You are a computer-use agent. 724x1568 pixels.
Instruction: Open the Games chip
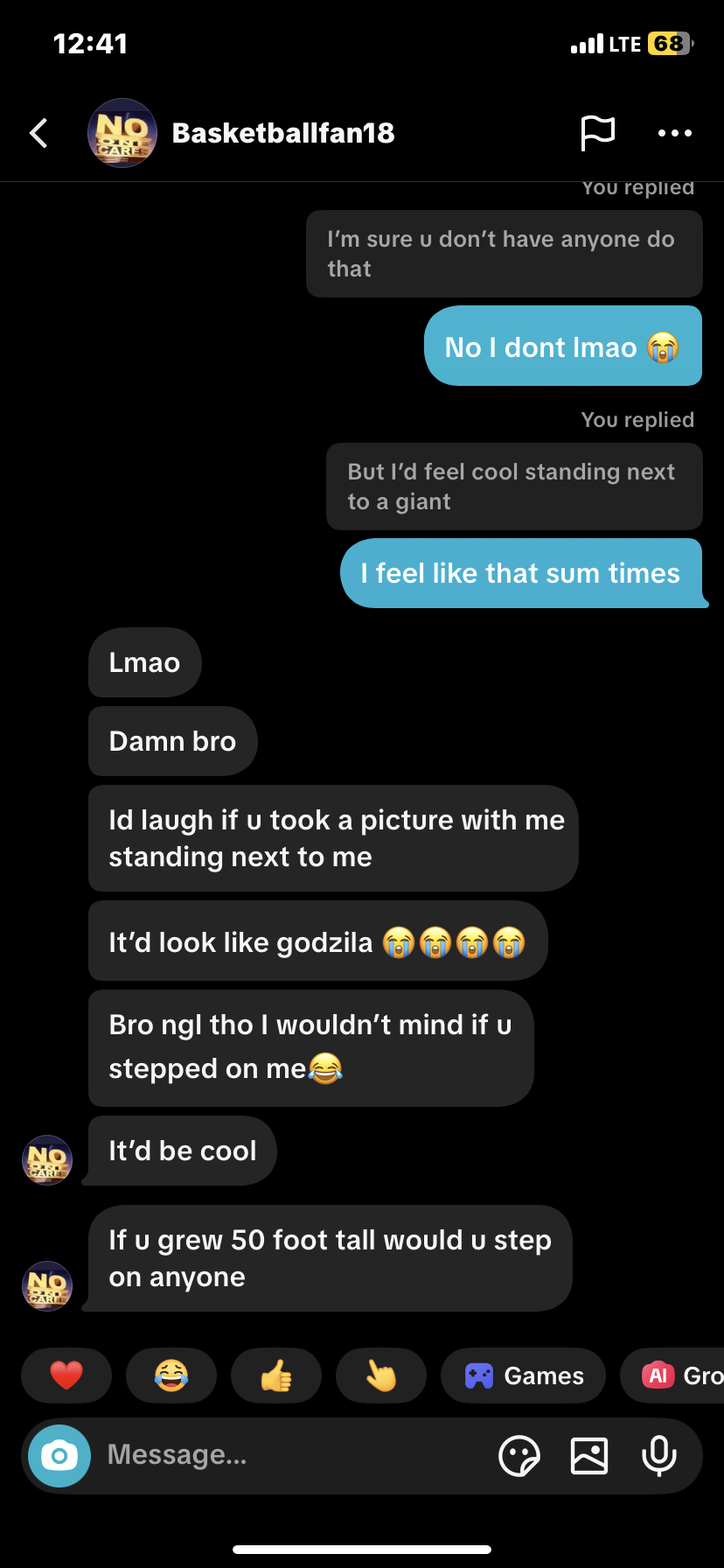(524, 1375)
